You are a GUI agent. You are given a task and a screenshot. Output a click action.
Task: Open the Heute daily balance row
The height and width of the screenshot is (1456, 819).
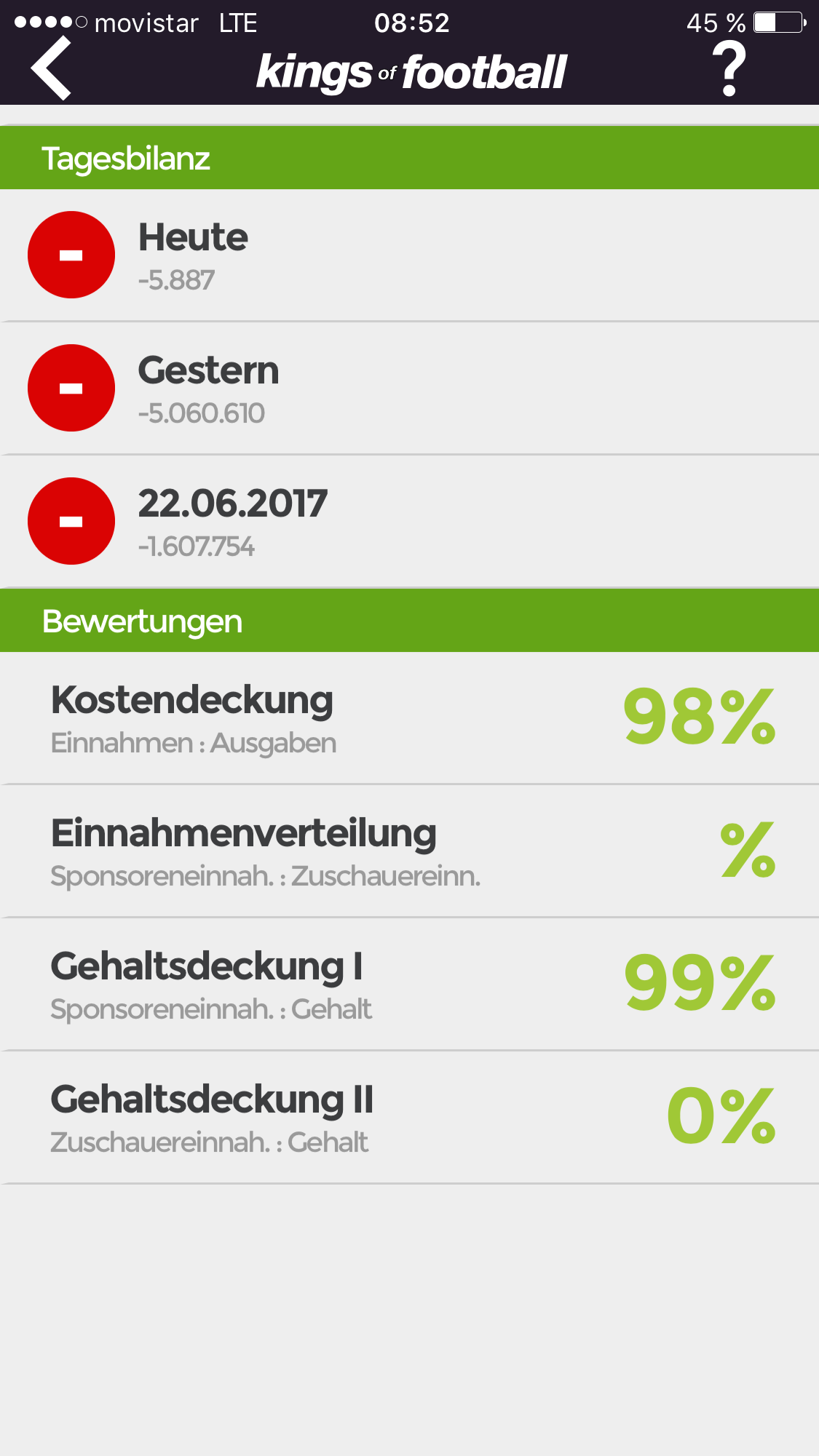[408, 255]
